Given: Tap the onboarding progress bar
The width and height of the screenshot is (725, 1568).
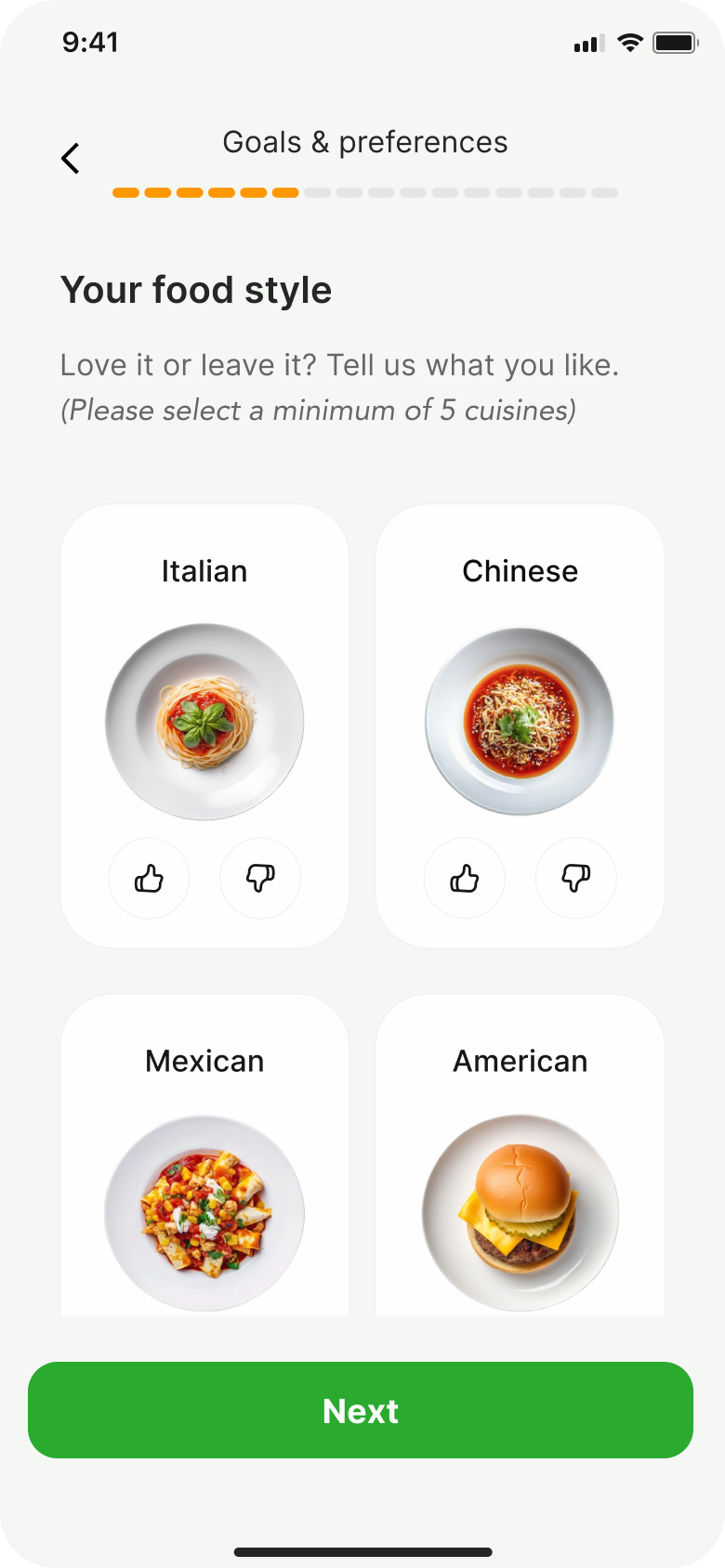Looking at the screenshot, I should tap(366, 192).
